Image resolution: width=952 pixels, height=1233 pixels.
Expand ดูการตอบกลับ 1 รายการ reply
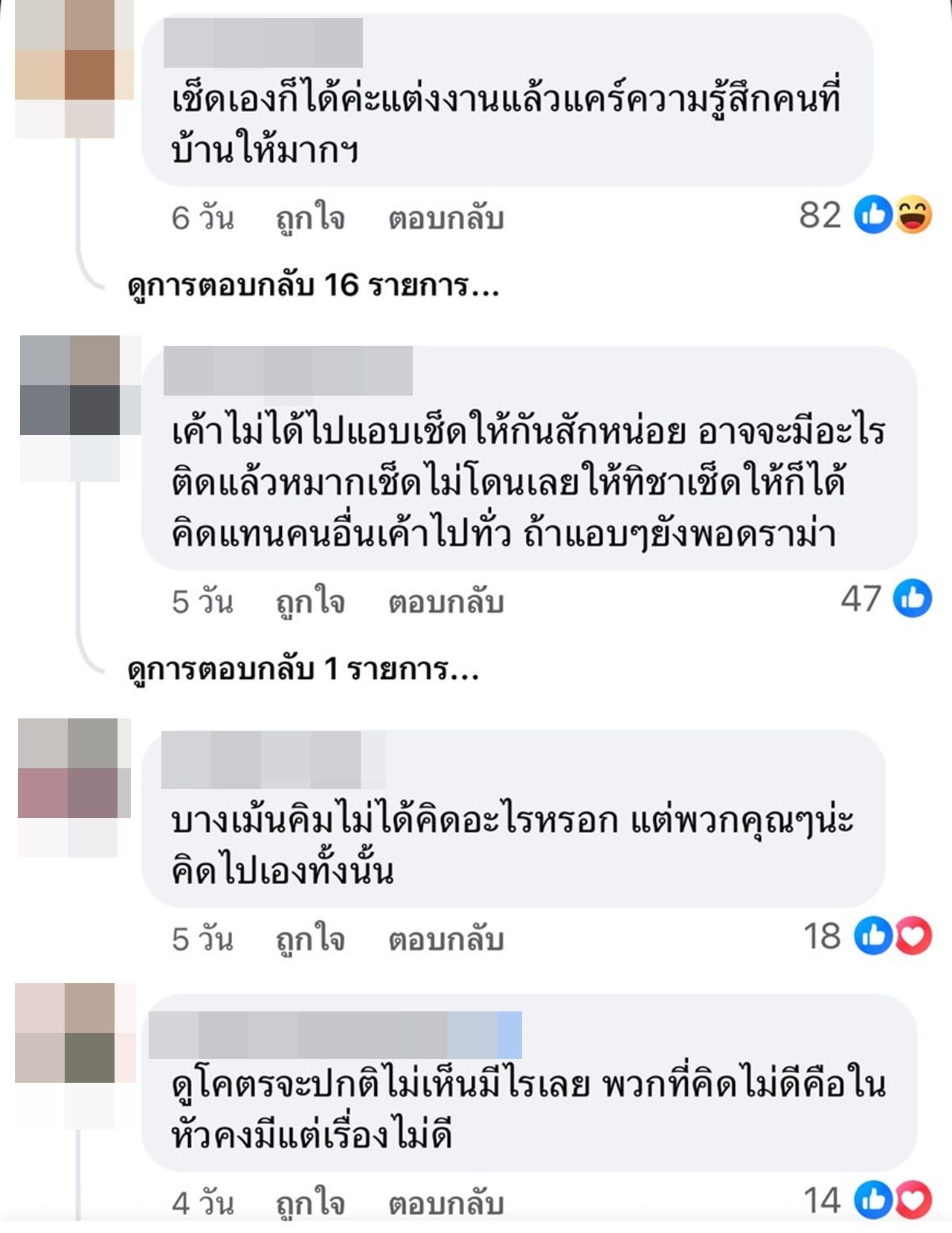(x=303, y=669)
